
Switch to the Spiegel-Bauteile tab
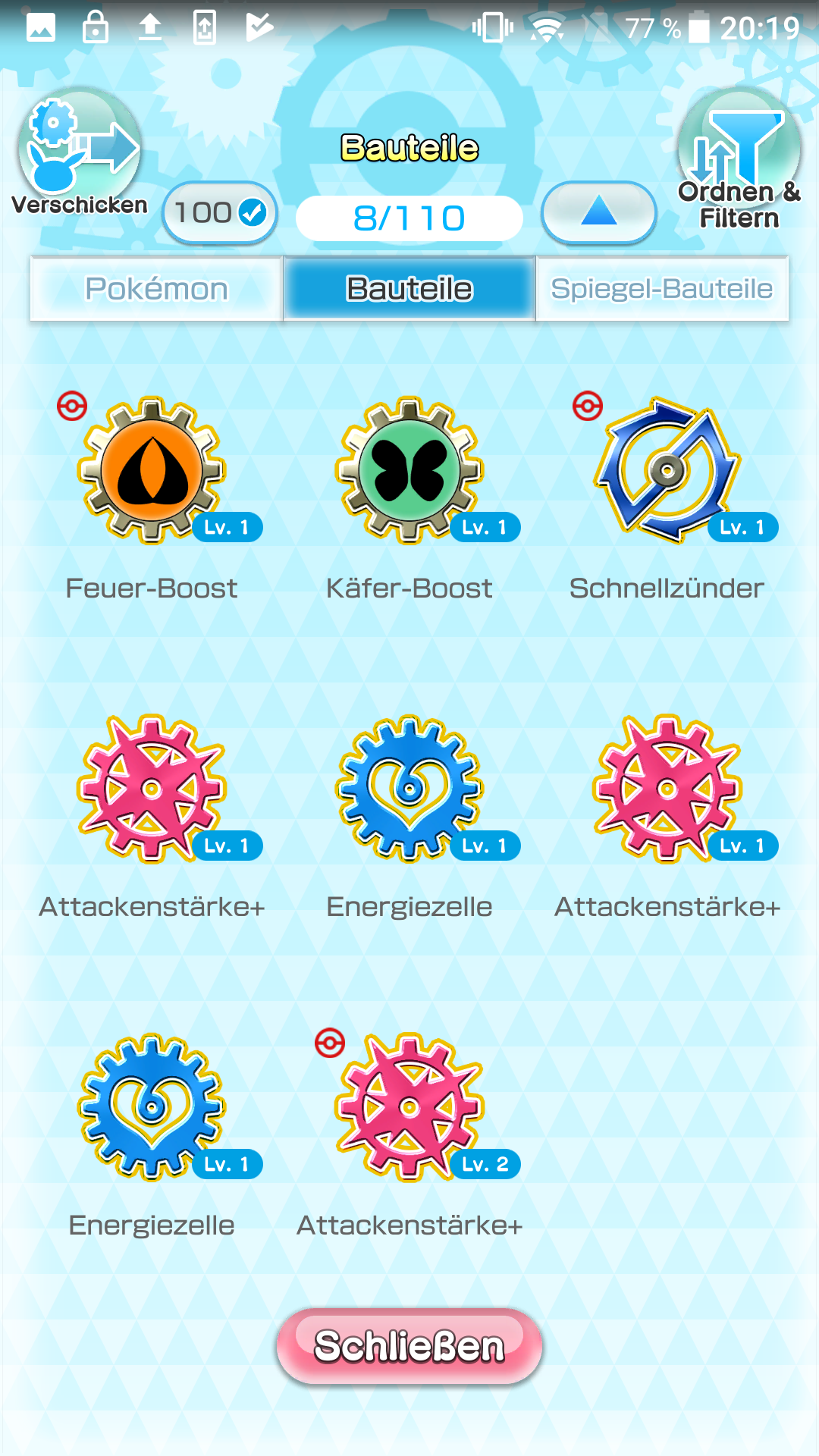662,289
